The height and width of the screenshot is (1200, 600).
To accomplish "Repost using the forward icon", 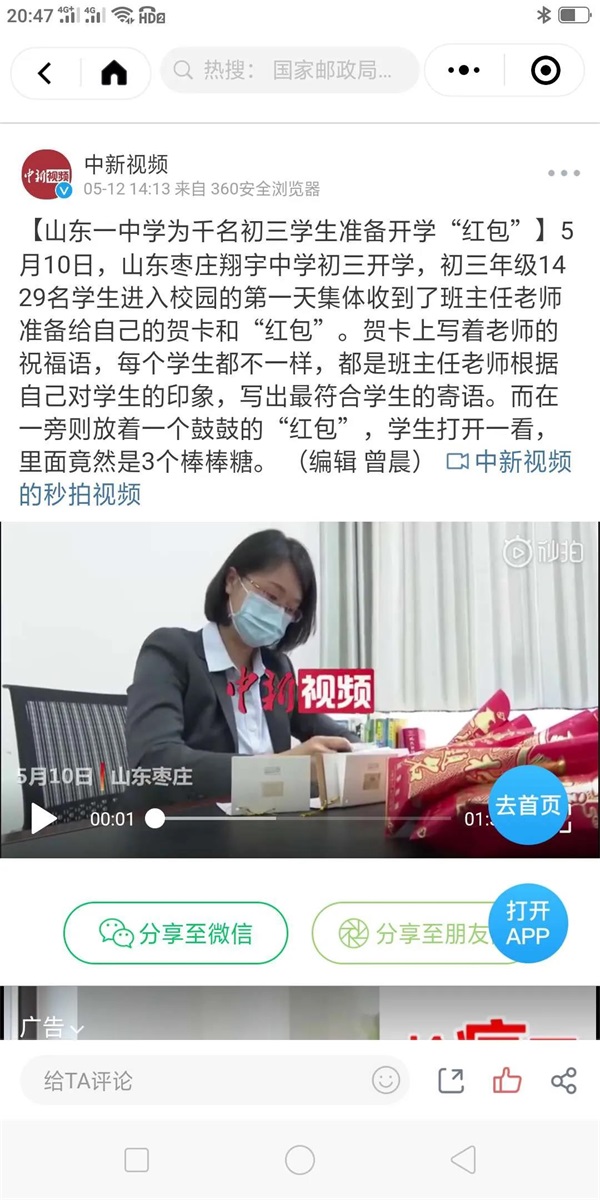I will point(451,1080).
